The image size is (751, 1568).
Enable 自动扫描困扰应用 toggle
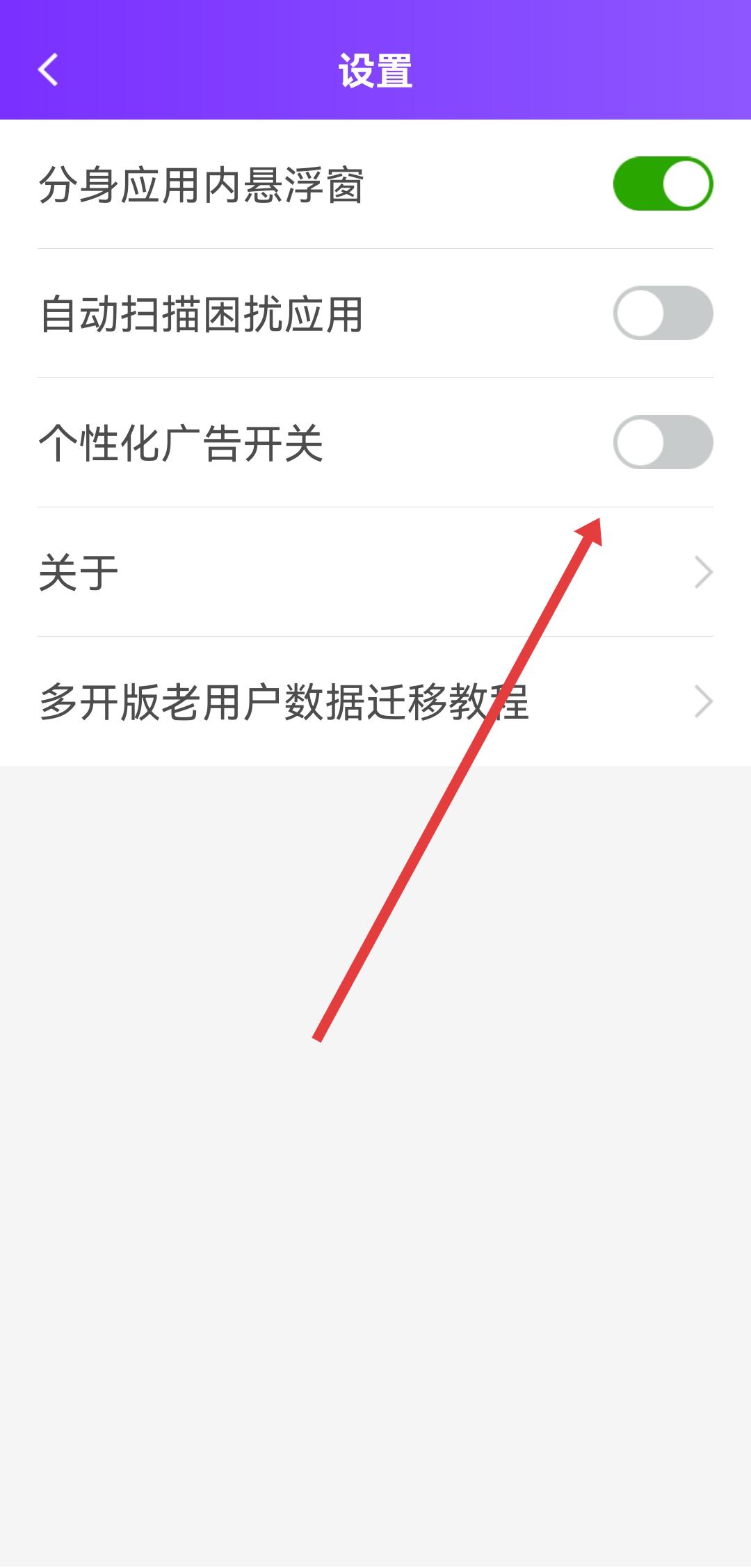tap(663, 313)
